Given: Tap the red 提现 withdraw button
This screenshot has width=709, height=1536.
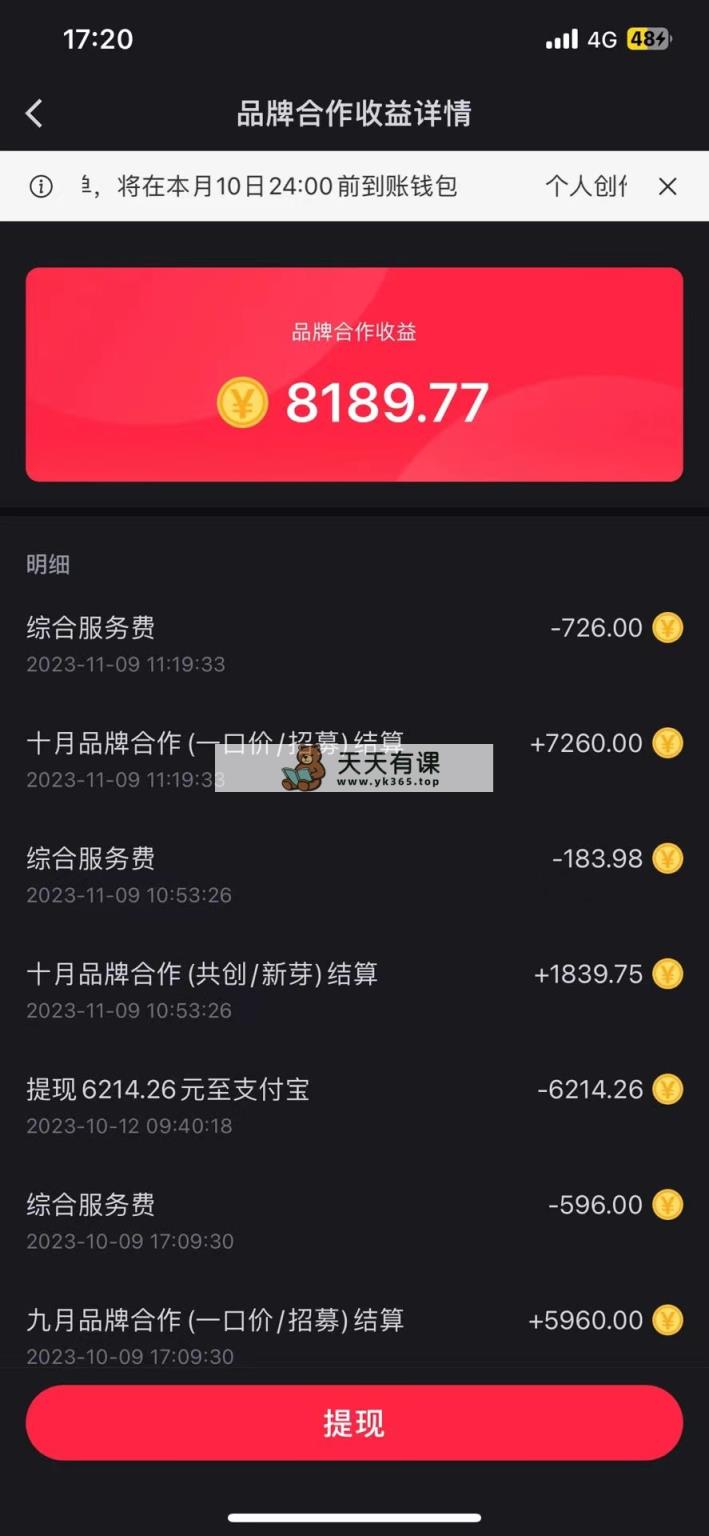Looking at the screenshot, I should point(354,1423).
